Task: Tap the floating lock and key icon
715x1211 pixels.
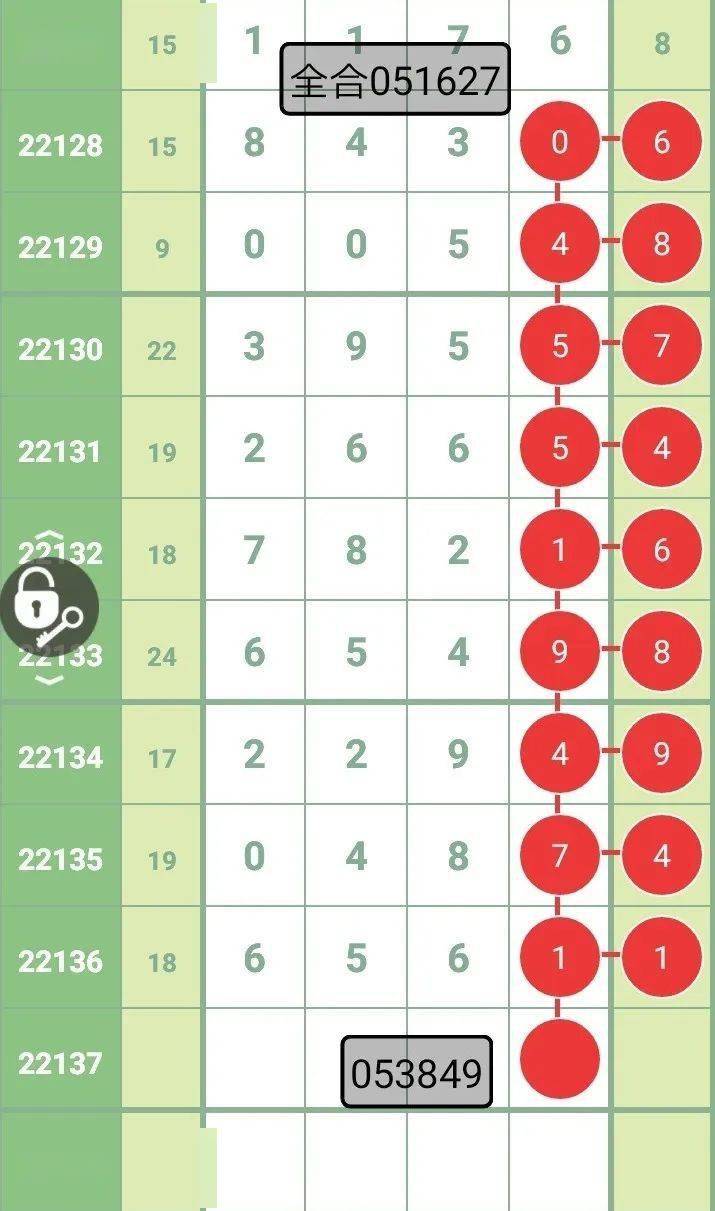Action: [49, 607]
